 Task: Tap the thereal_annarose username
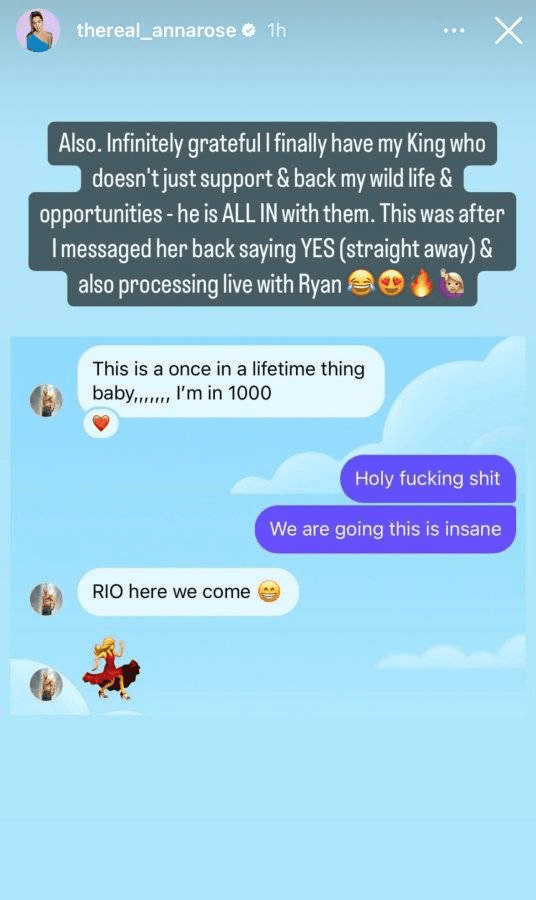156,30
